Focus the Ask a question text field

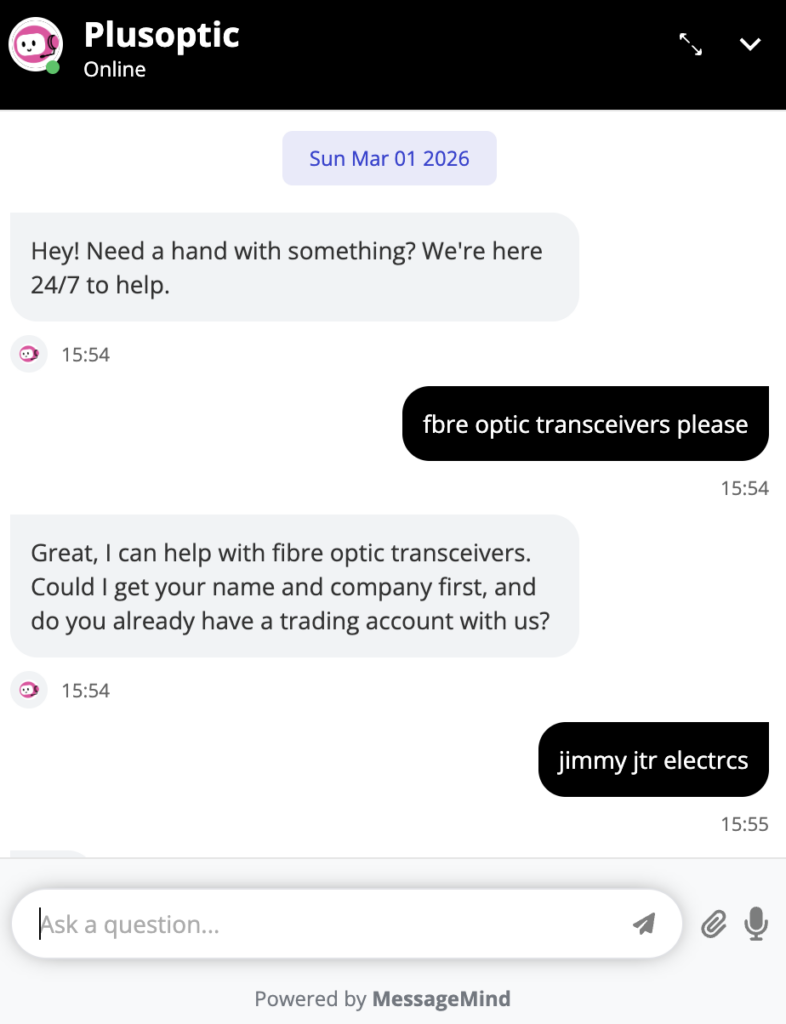coord(320,924)
